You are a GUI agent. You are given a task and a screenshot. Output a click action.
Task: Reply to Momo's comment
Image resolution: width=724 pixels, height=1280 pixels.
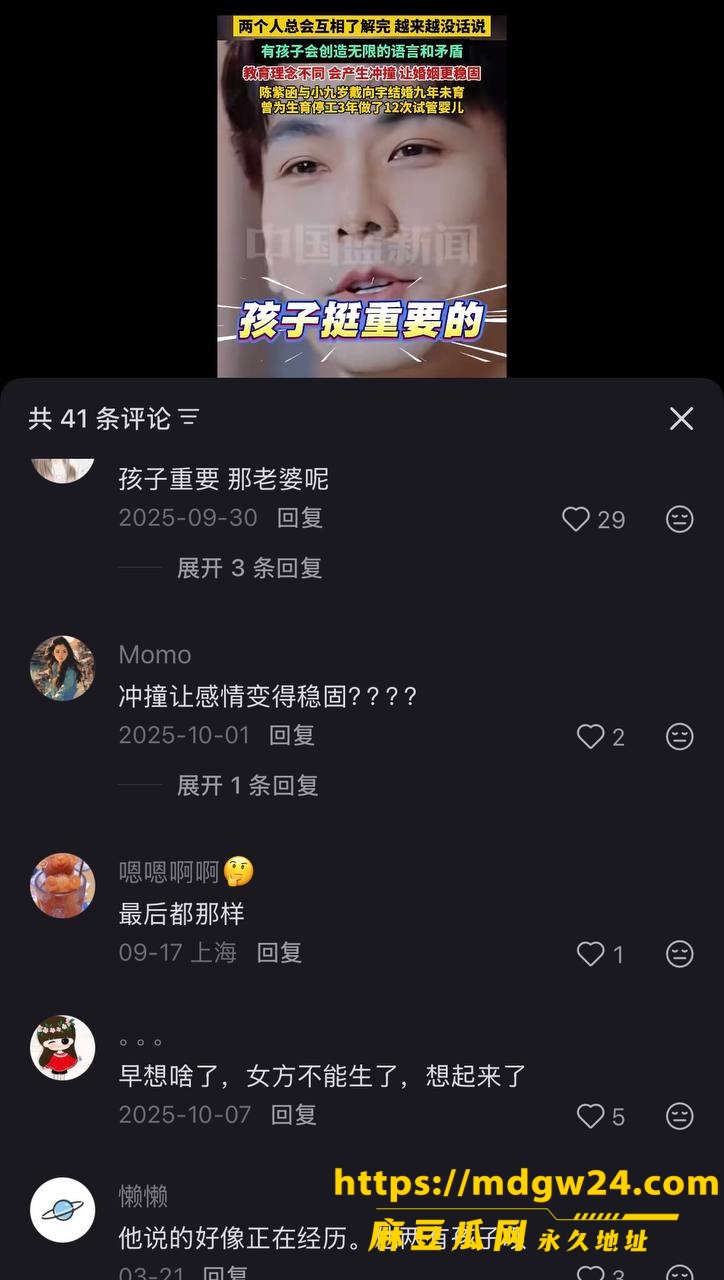point(292,735)
